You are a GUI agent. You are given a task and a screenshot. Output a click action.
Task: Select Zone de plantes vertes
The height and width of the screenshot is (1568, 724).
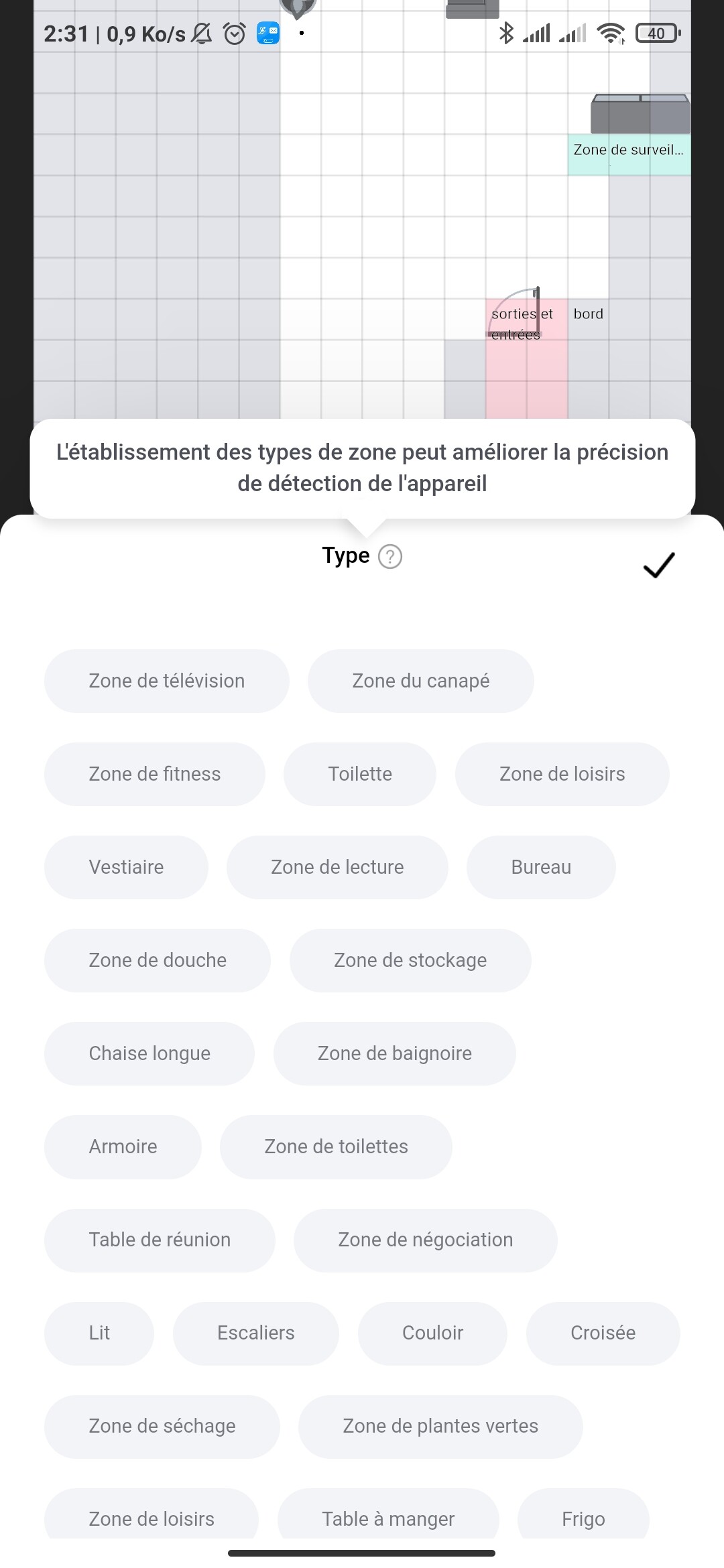click(440, 1426)
